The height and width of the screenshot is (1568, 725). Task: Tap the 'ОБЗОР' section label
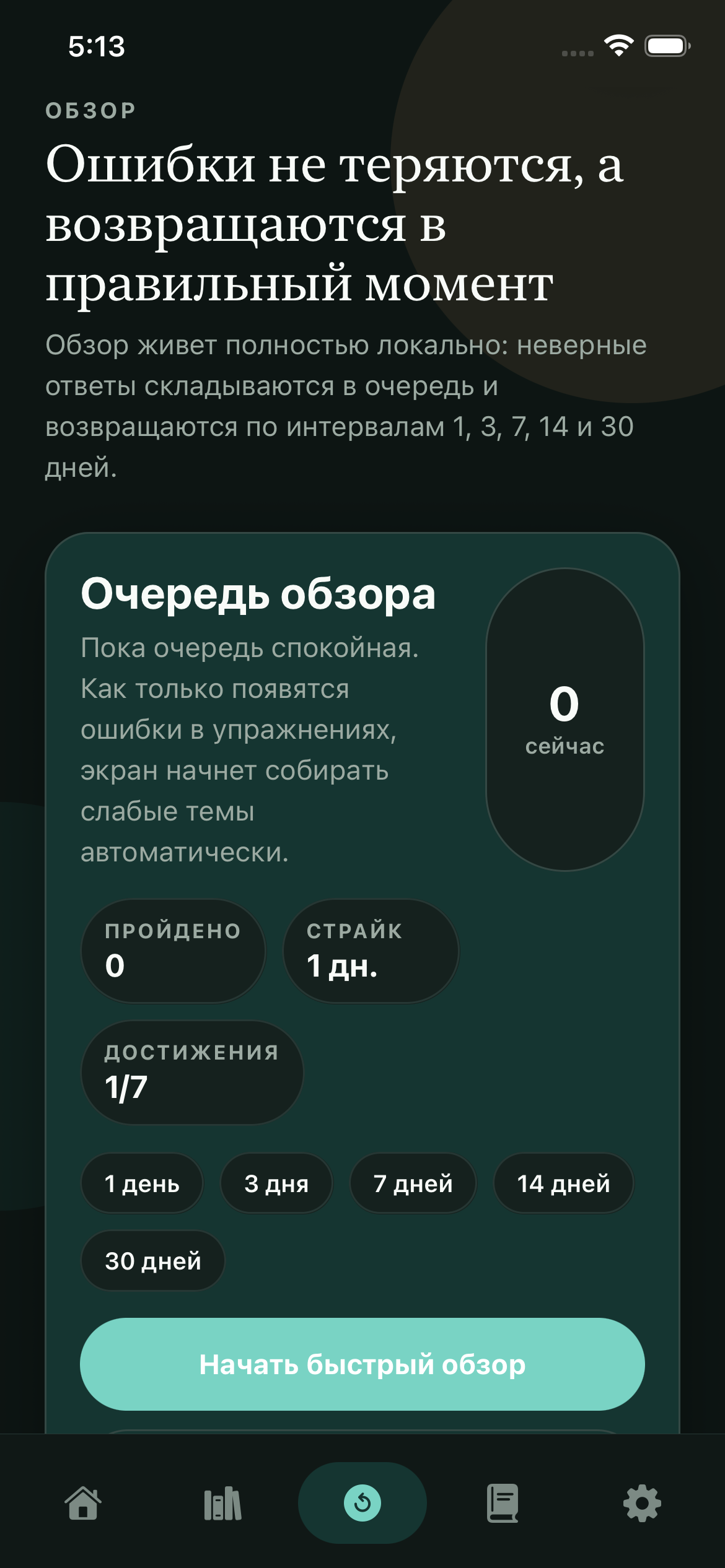tap(90, 110)
